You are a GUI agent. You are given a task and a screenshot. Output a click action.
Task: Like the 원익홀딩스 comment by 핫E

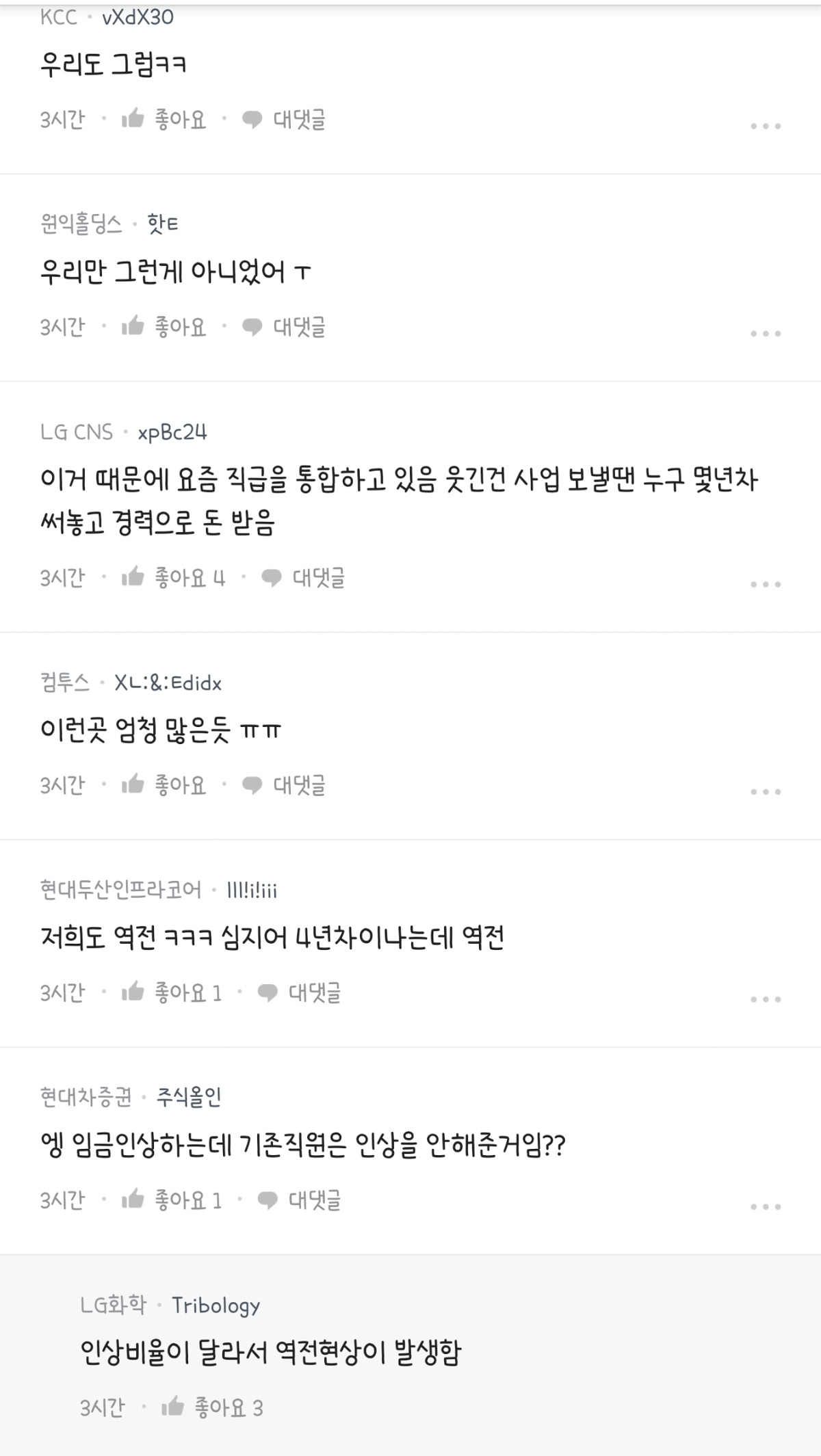tap(164, 327)
